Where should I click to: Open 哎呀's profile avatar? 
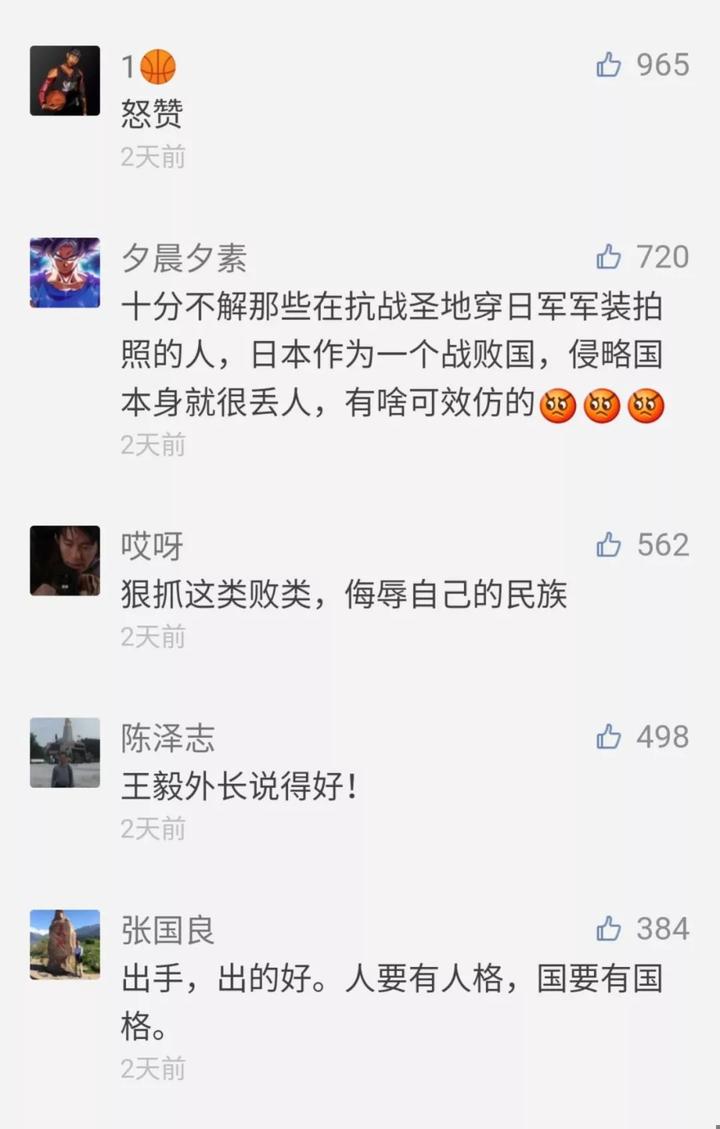click(65, 560)
